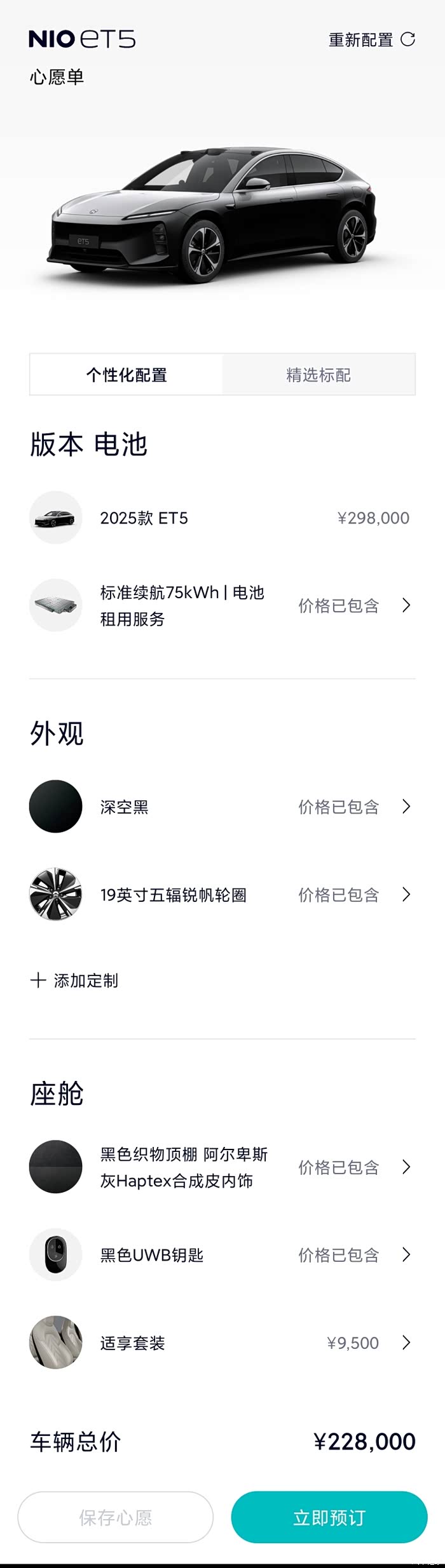445x1568 pixels.
Task: Switch to the 个性化配置 tab
Action: 127,375
